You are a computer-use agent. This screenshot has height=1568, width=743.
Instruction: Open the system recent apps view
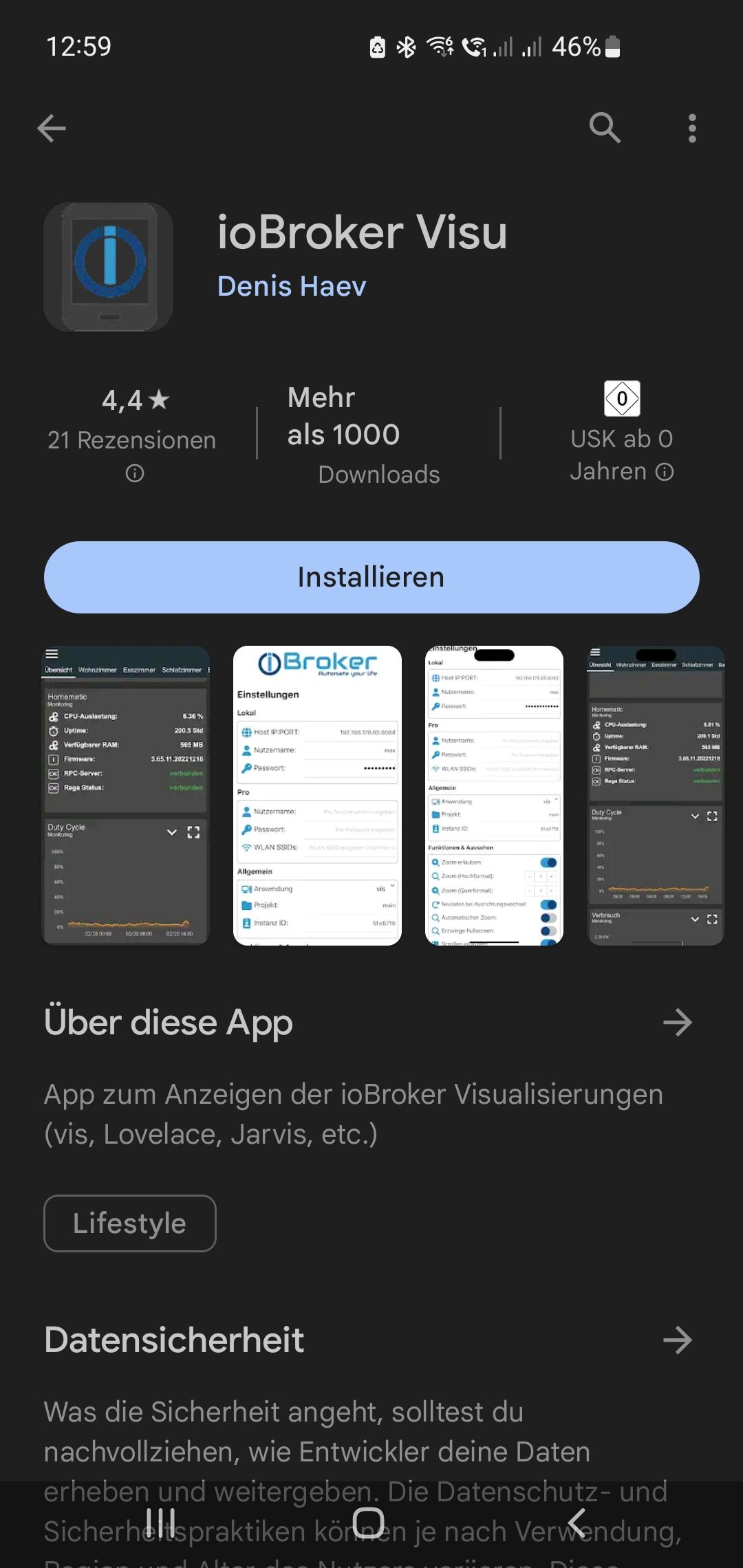(x=161, y=1523)
